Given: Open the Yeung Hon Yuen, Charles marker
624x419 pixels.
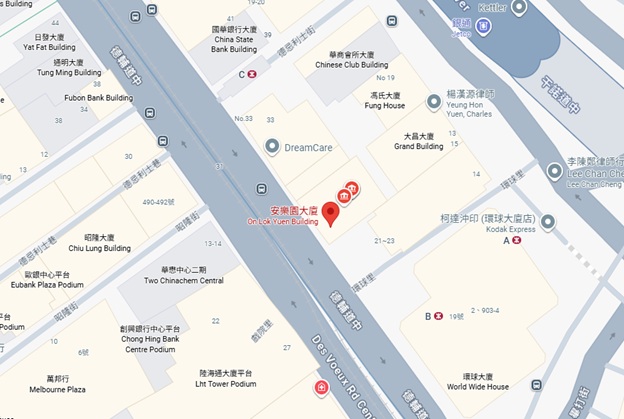Looking at the screenshot, I should tap(433, 102).
